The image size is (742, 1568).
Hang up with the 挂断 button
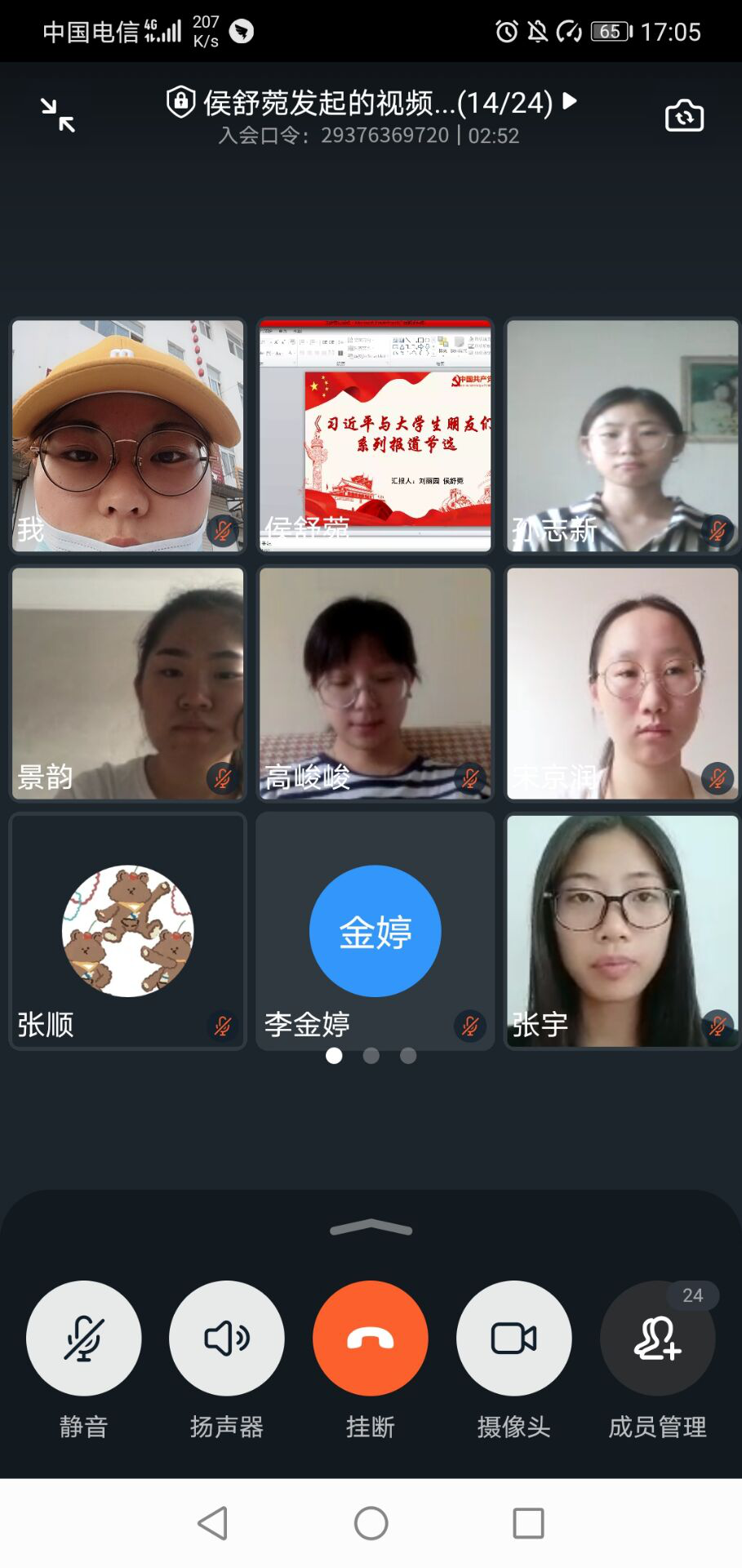pos(371,1338)
